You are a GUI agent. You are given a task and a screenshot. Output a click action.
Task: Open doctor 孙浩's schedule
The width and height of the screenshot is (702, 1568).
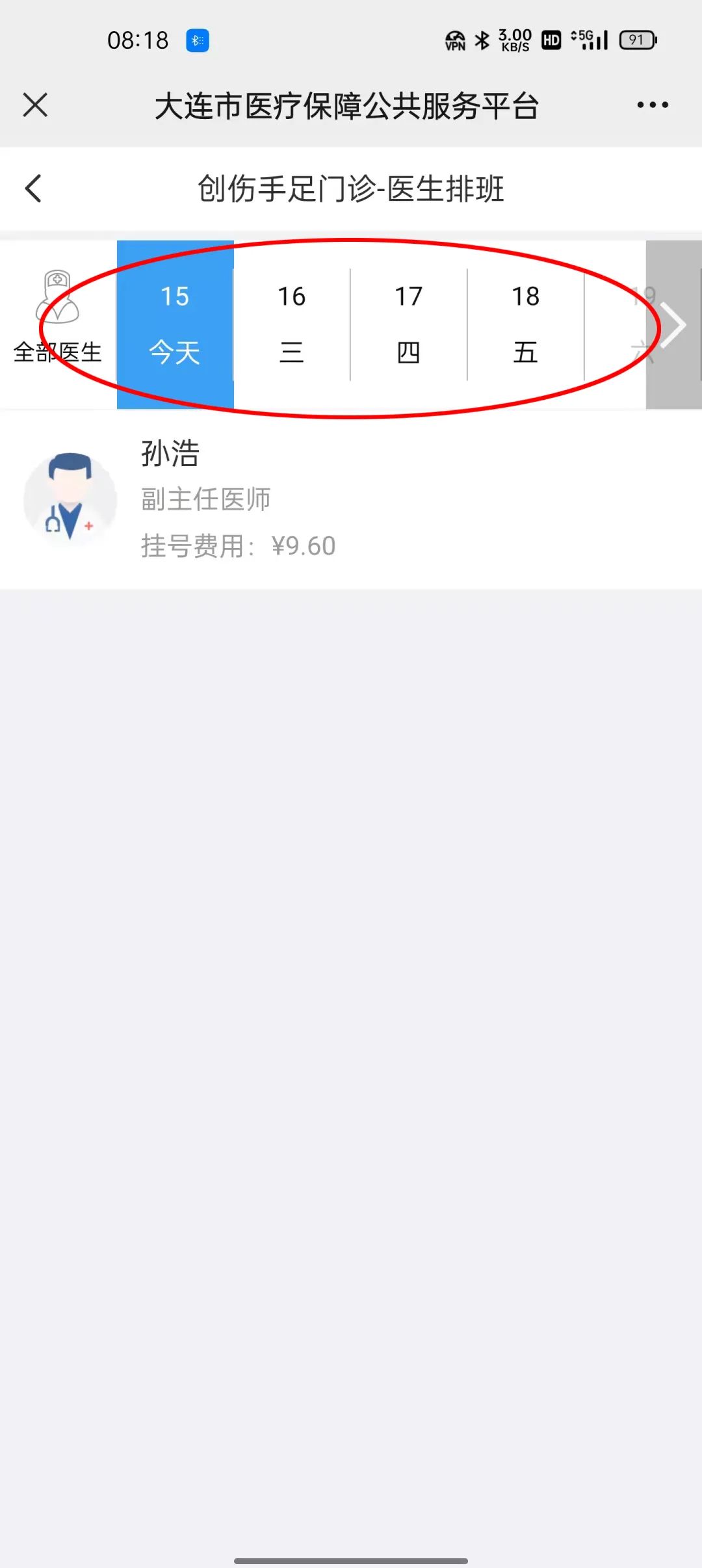pos(351,499)
